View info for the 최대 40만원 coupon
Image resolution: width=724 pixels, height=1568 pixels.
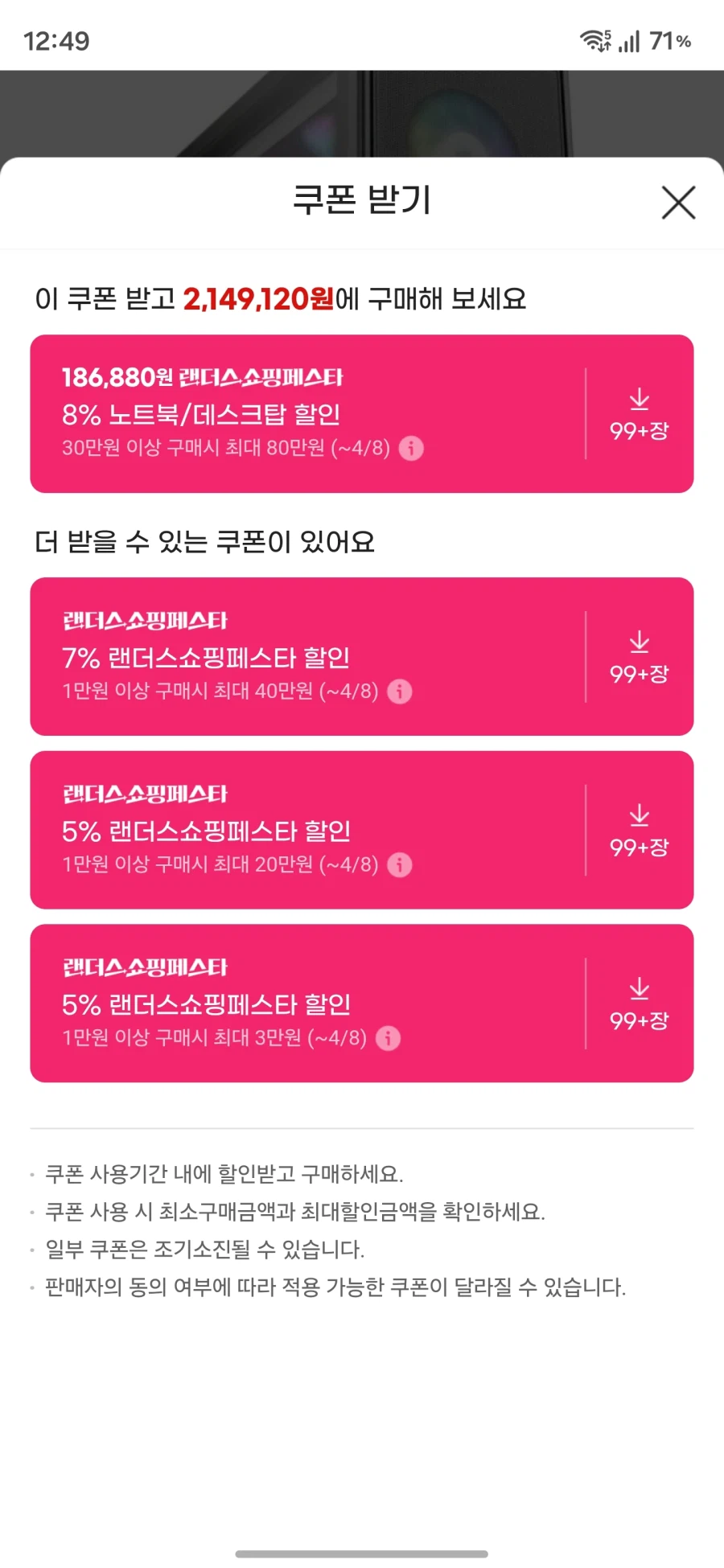coord(400,692)
